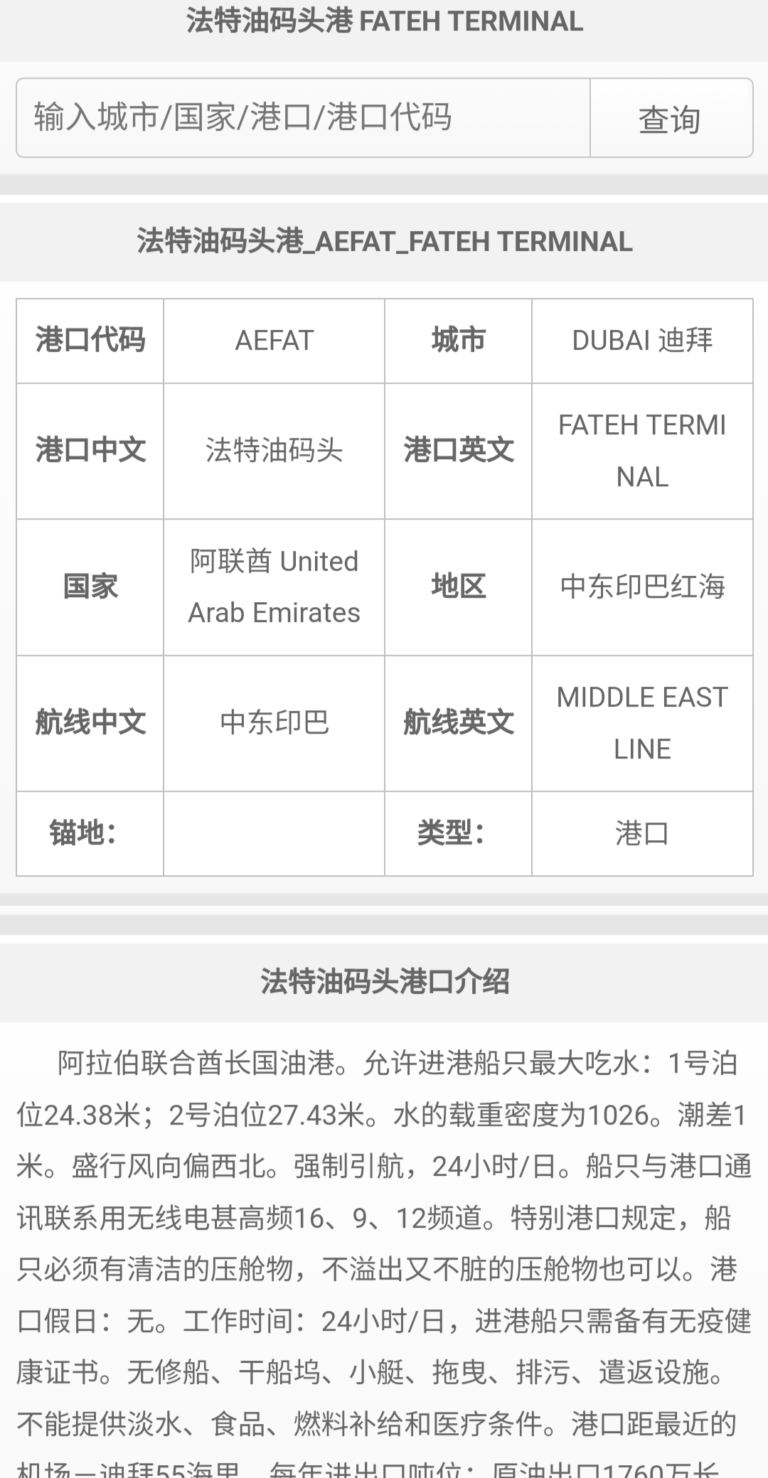Click the 城市 header cell
This screenshot has width=768, height=1478.
point(457,340)
